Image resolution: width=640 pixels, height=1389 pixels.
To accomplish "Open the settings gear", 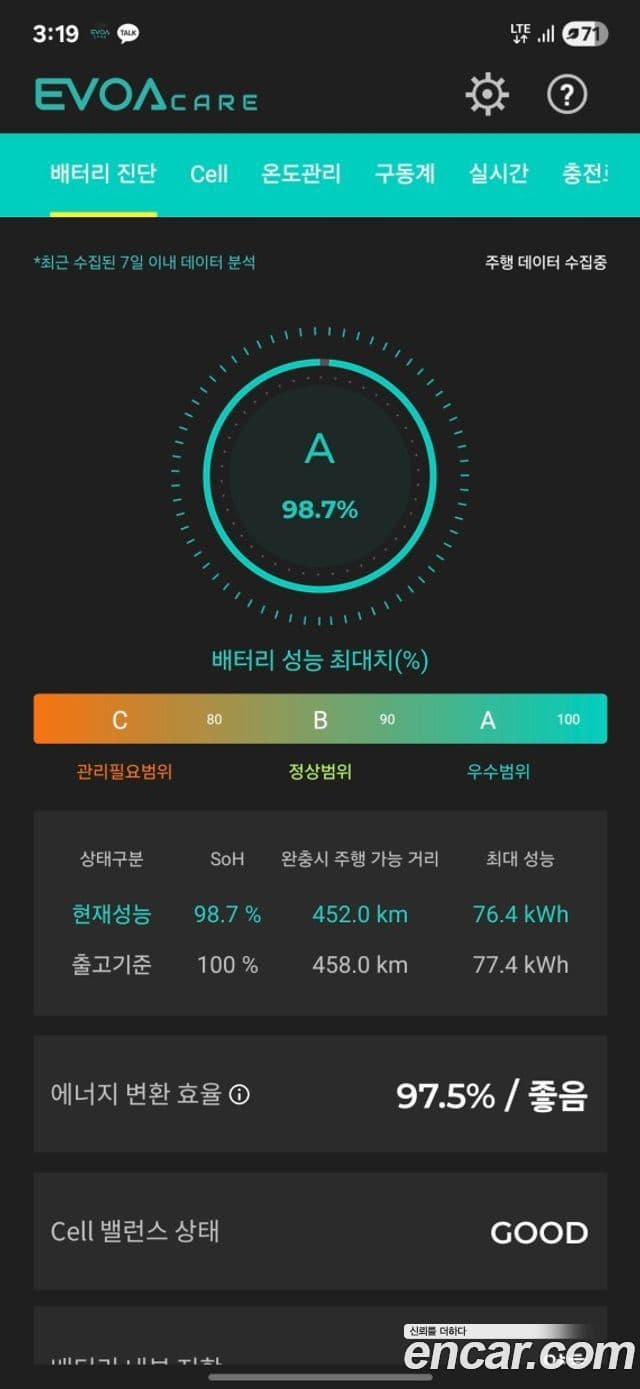I will coord(487,95).
